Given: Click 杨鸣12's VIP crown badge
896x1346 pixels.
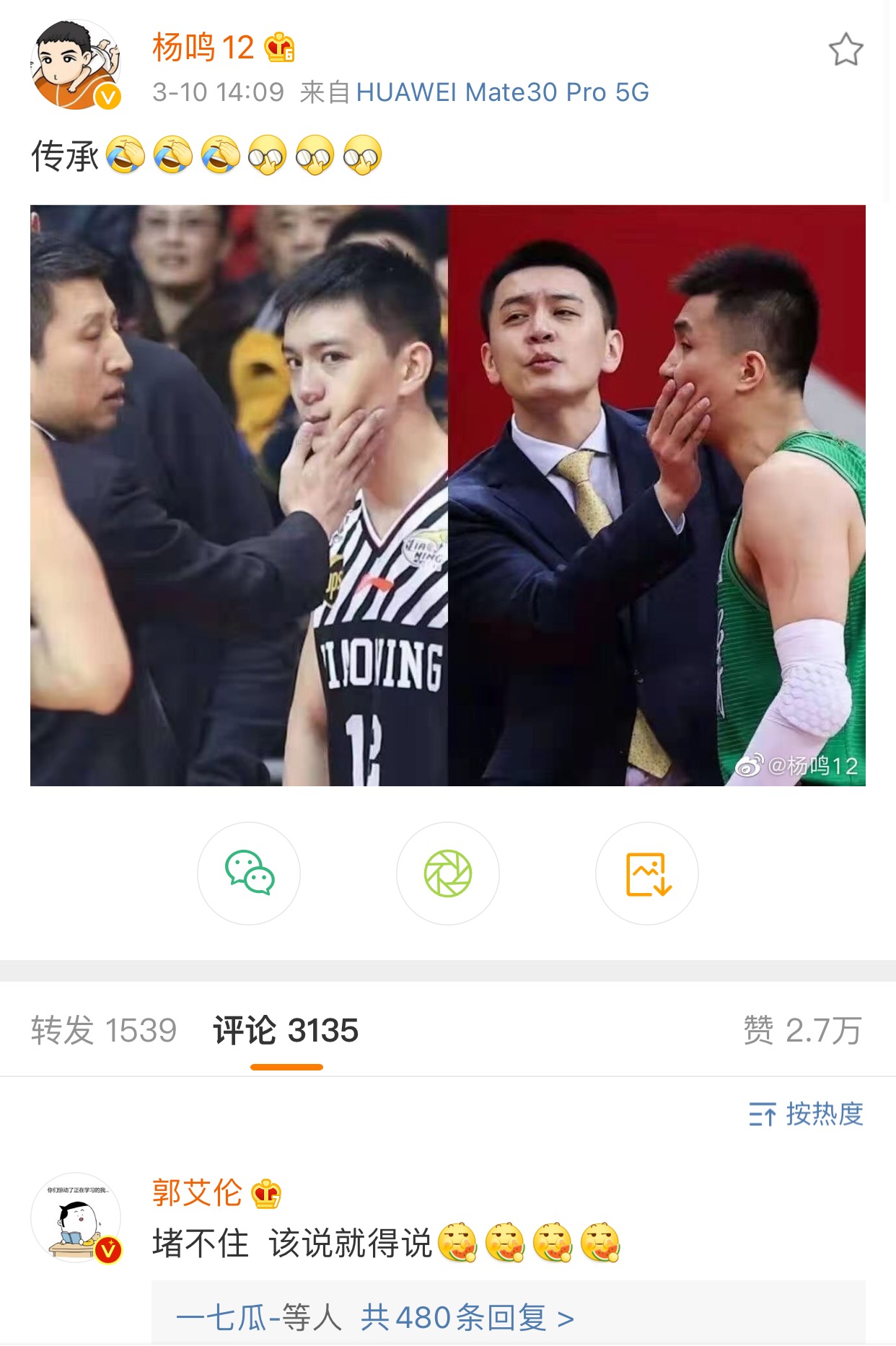Looking at the screenshot, I should 280,49.
